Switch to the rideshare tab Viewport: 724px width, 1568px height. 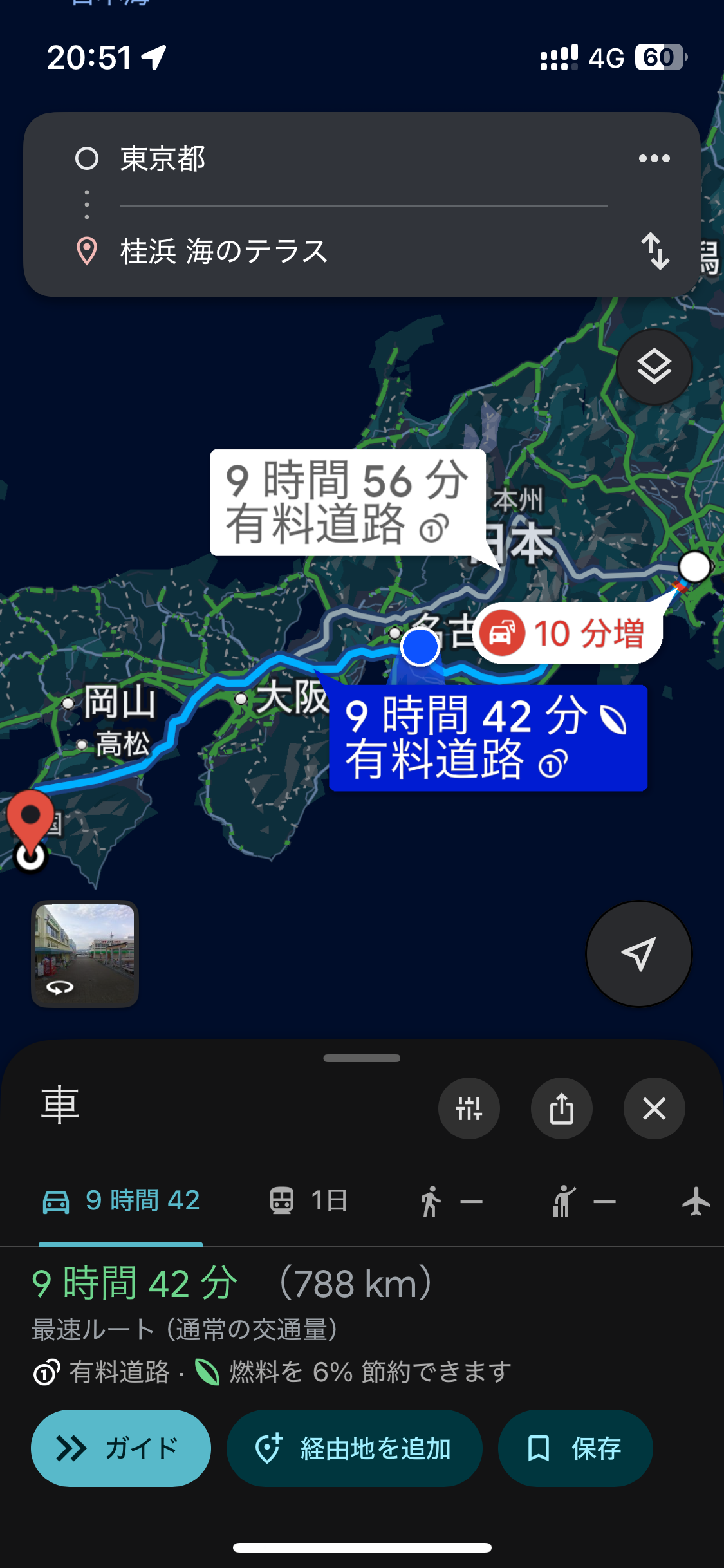(583, 1201)
